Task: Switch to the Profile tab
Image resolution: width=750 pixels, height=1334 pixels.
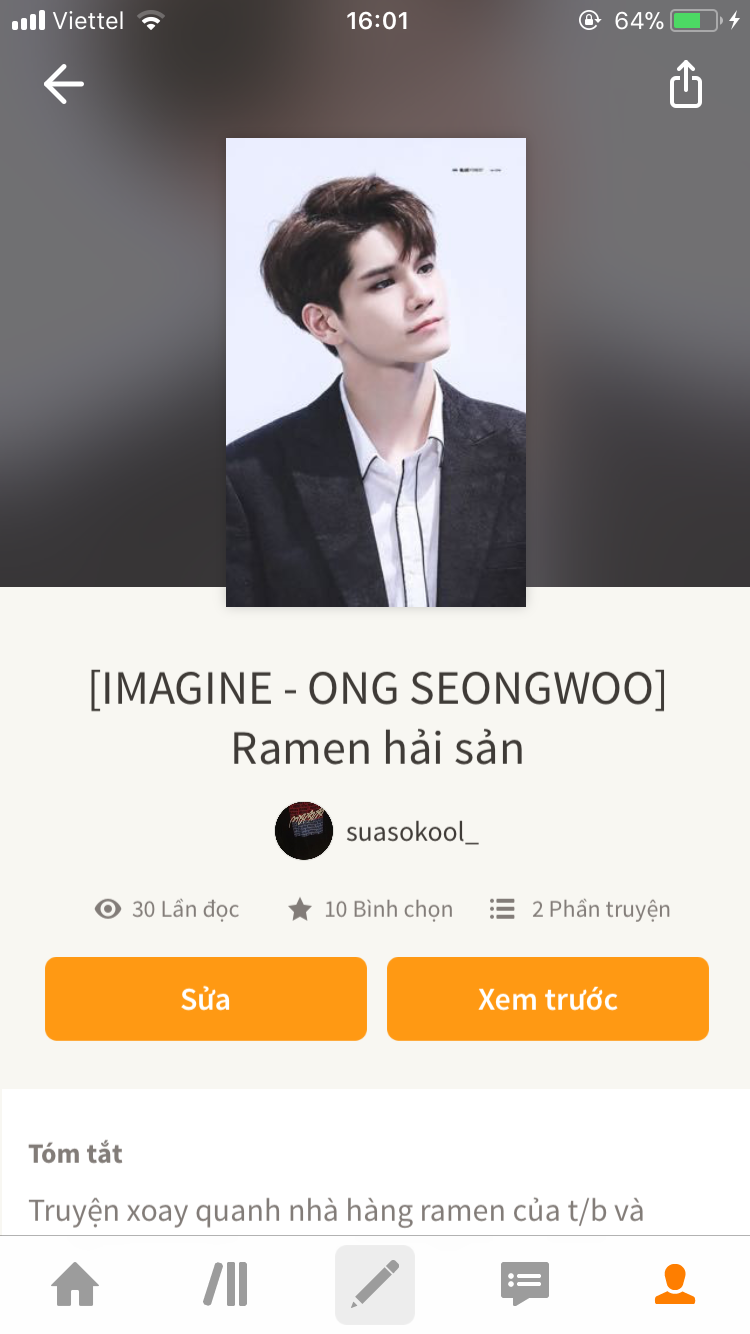Action: click(675, 1284)
